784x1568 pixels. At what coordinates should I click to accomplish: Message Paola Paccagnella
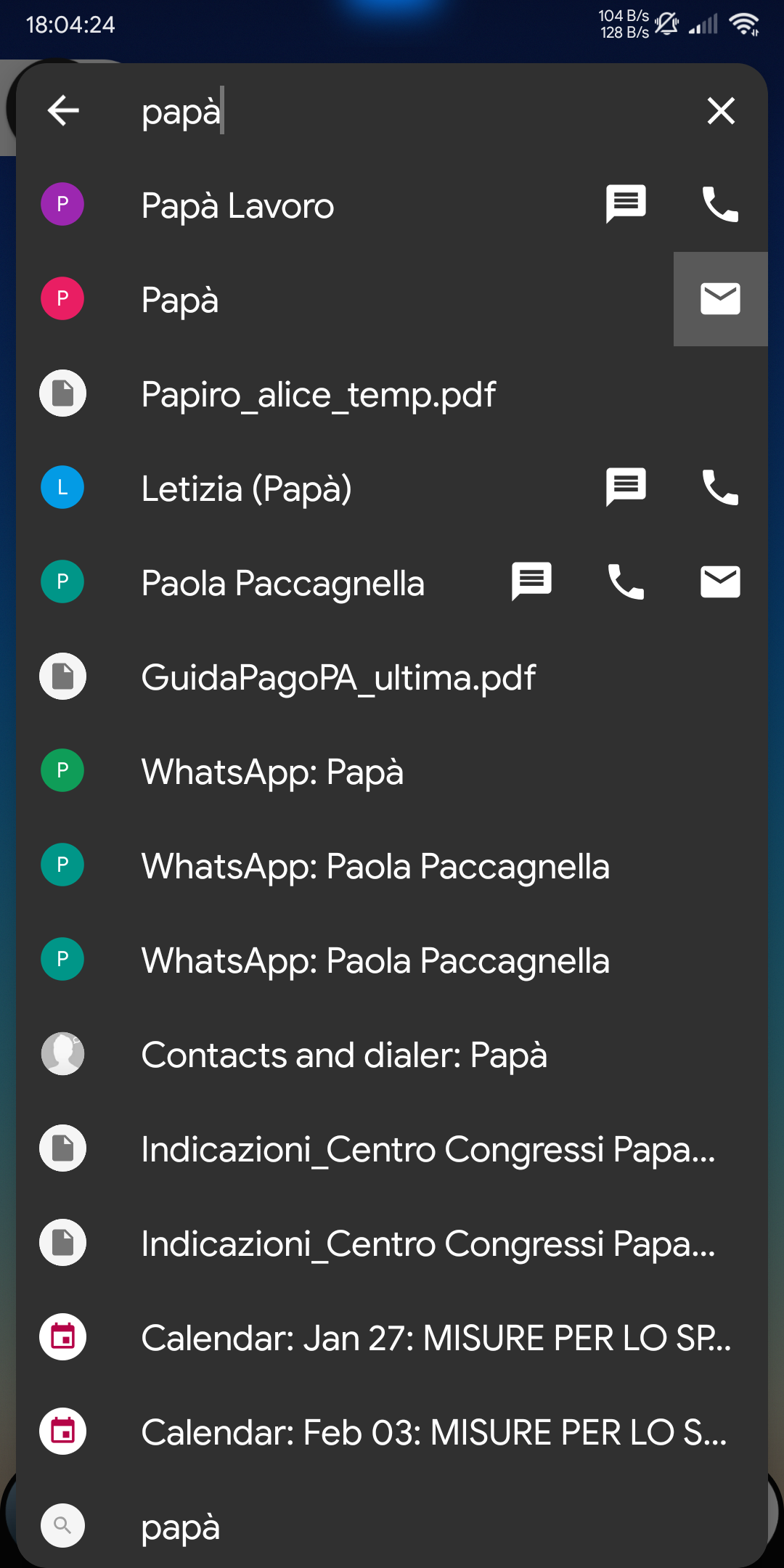[x=531, y=581]
